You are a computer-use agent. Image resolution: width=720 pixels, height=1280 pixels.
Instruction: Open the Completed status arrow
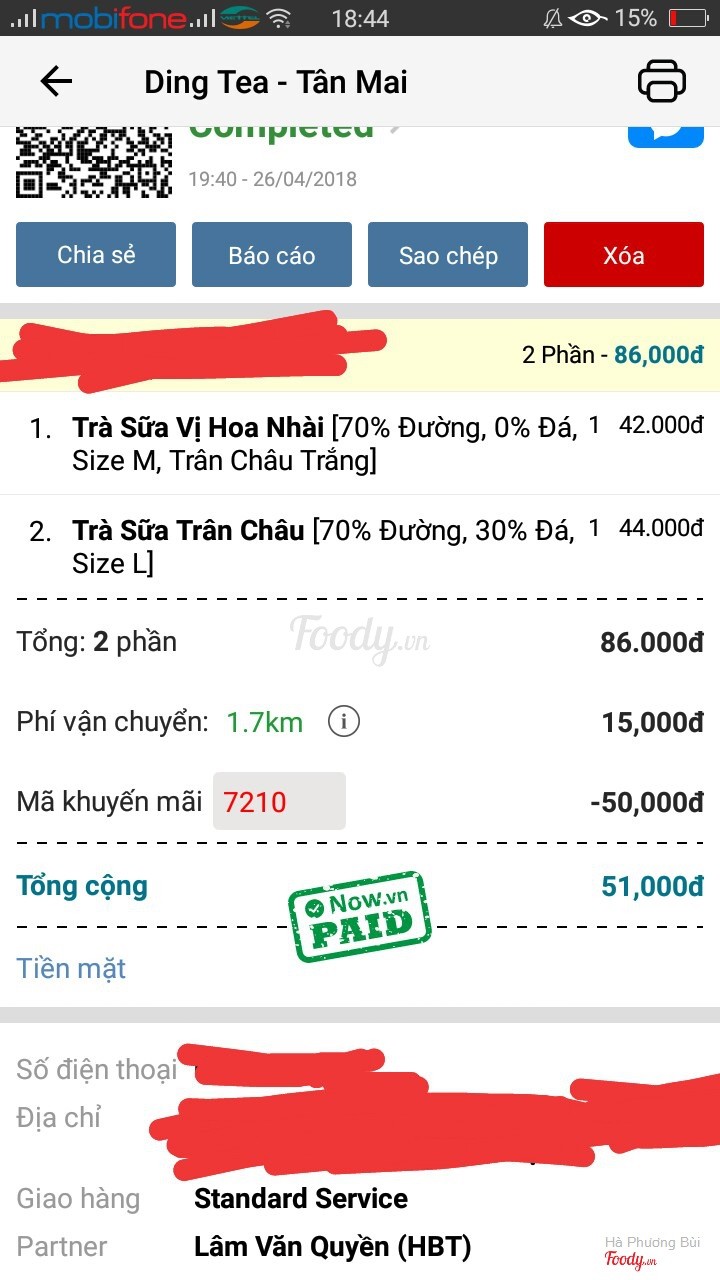pyautogui.click(x=396, y=131)
